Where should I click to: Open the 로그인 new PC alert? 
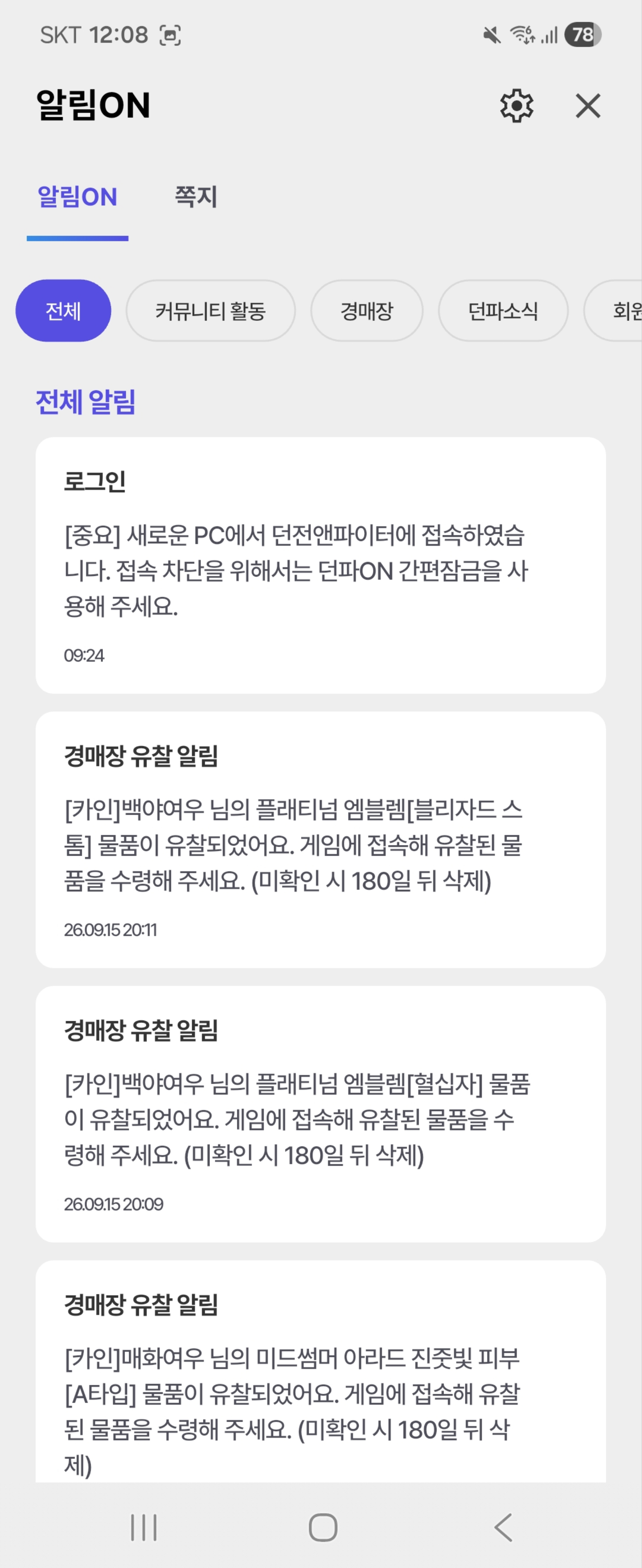(321, 566)
